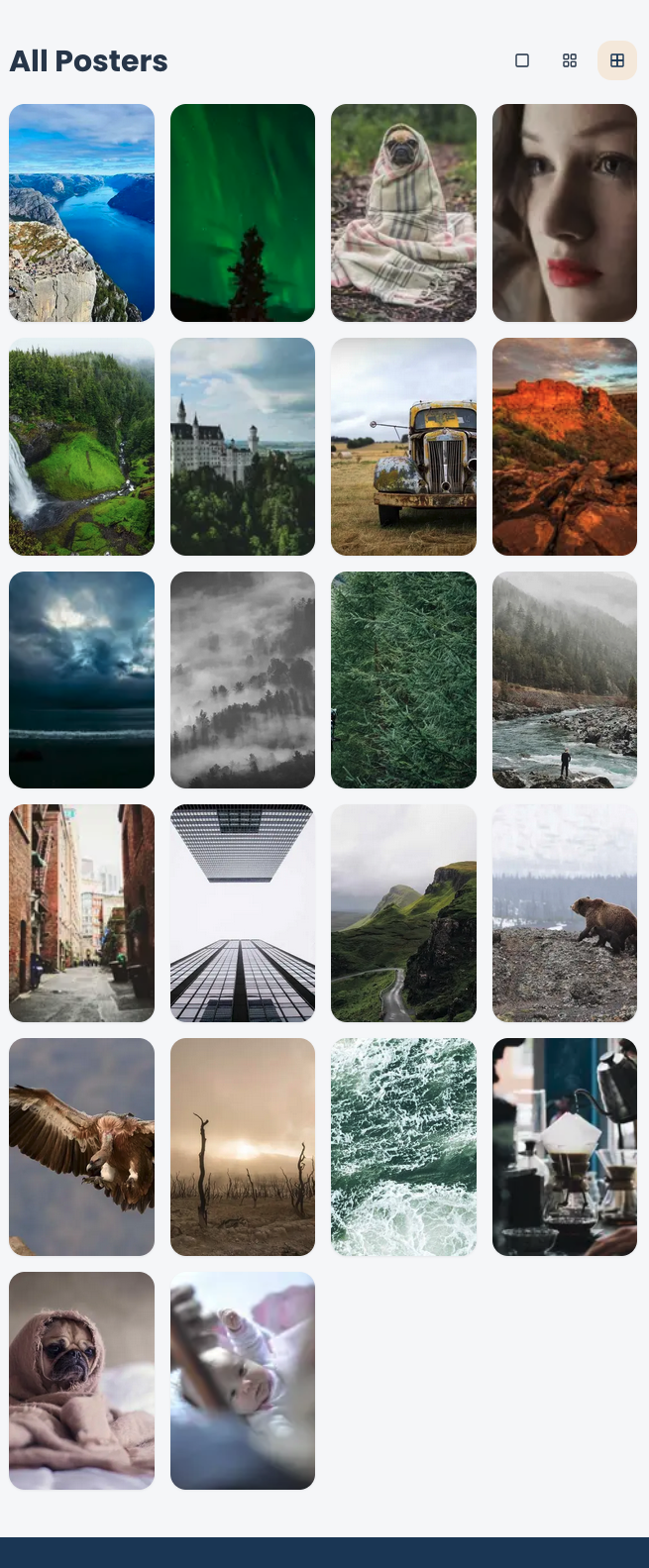Open the pour-over coffee poster
Screen dimensions: 649x1568
pos(565,1147)
